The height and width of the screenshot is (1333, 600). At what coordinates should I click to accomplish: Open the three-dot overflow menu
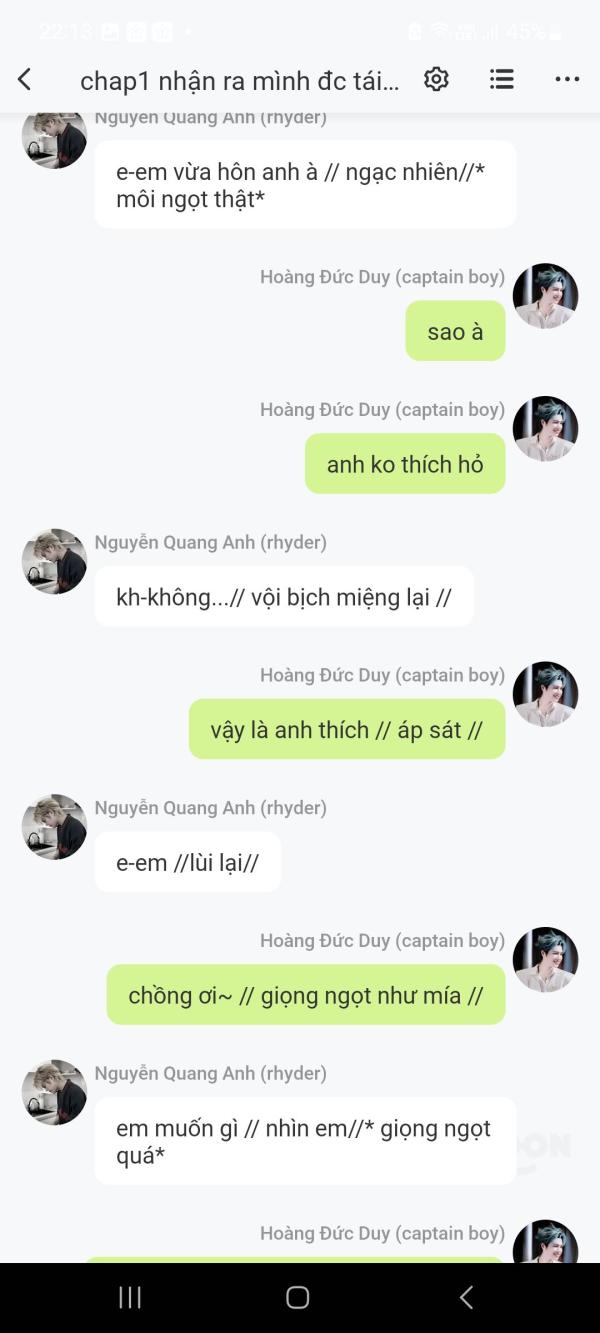point(567,80)
